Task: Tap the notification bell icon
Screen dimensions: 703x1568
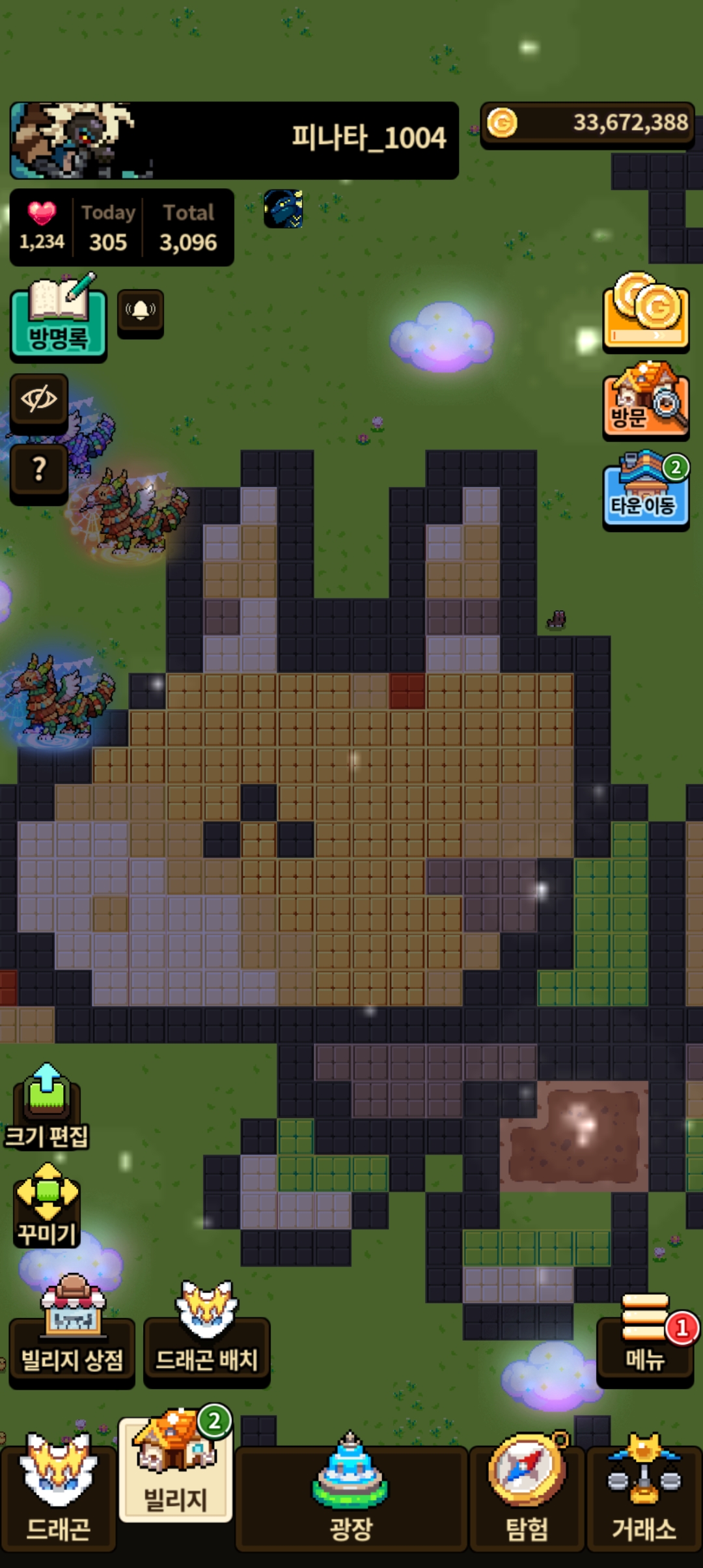Action: pyautogui.click(x=141, y=313)
